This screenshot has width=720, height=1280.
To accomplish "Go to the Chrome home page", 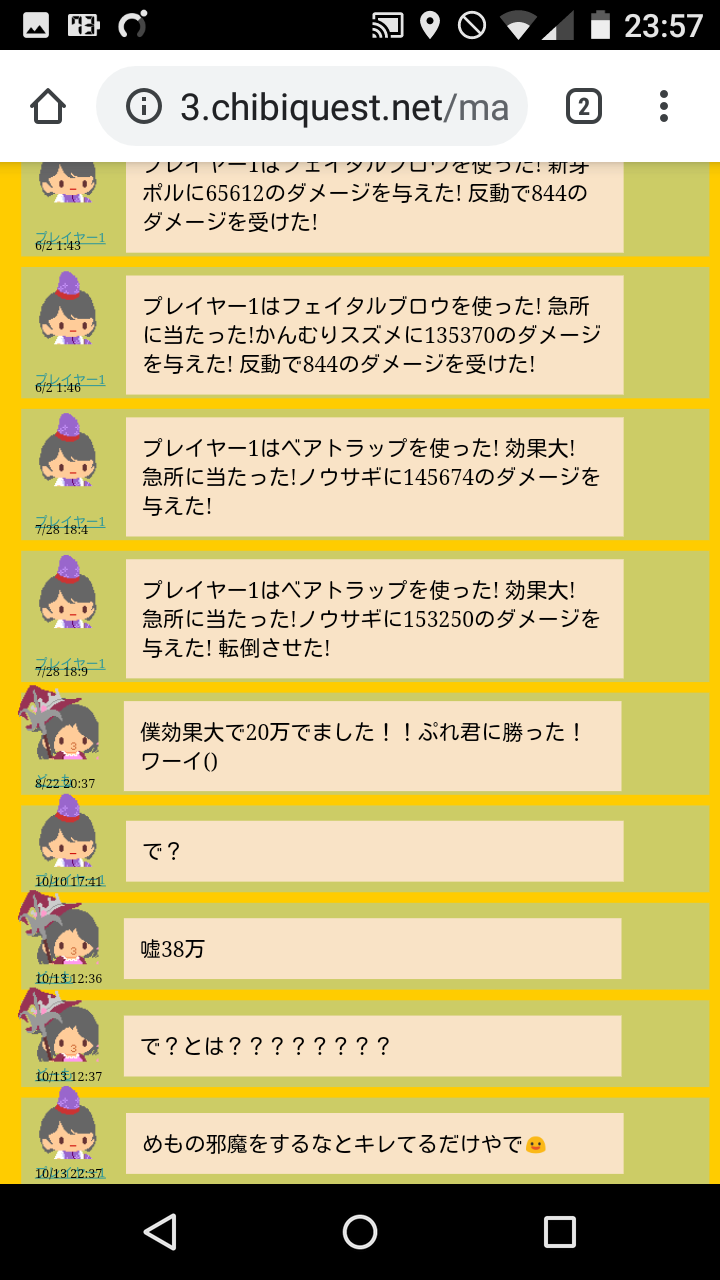I will pos(48,106).
